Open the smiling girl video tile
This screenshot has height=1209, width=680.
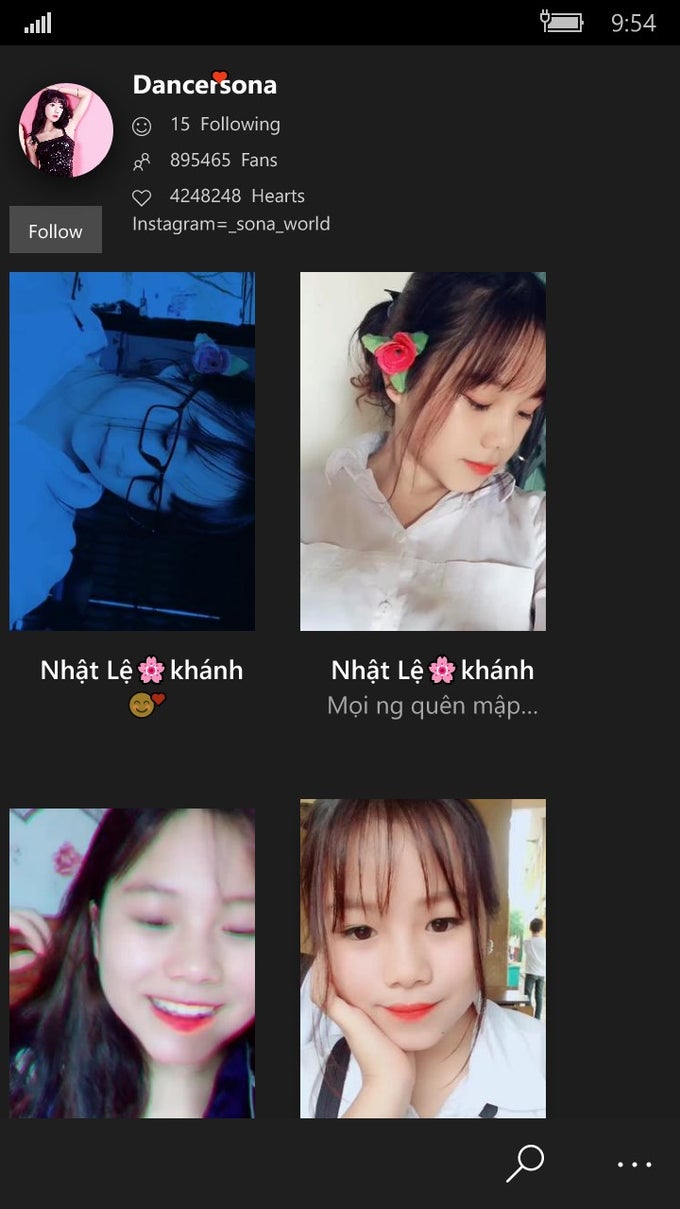click(x=132, y=963)
